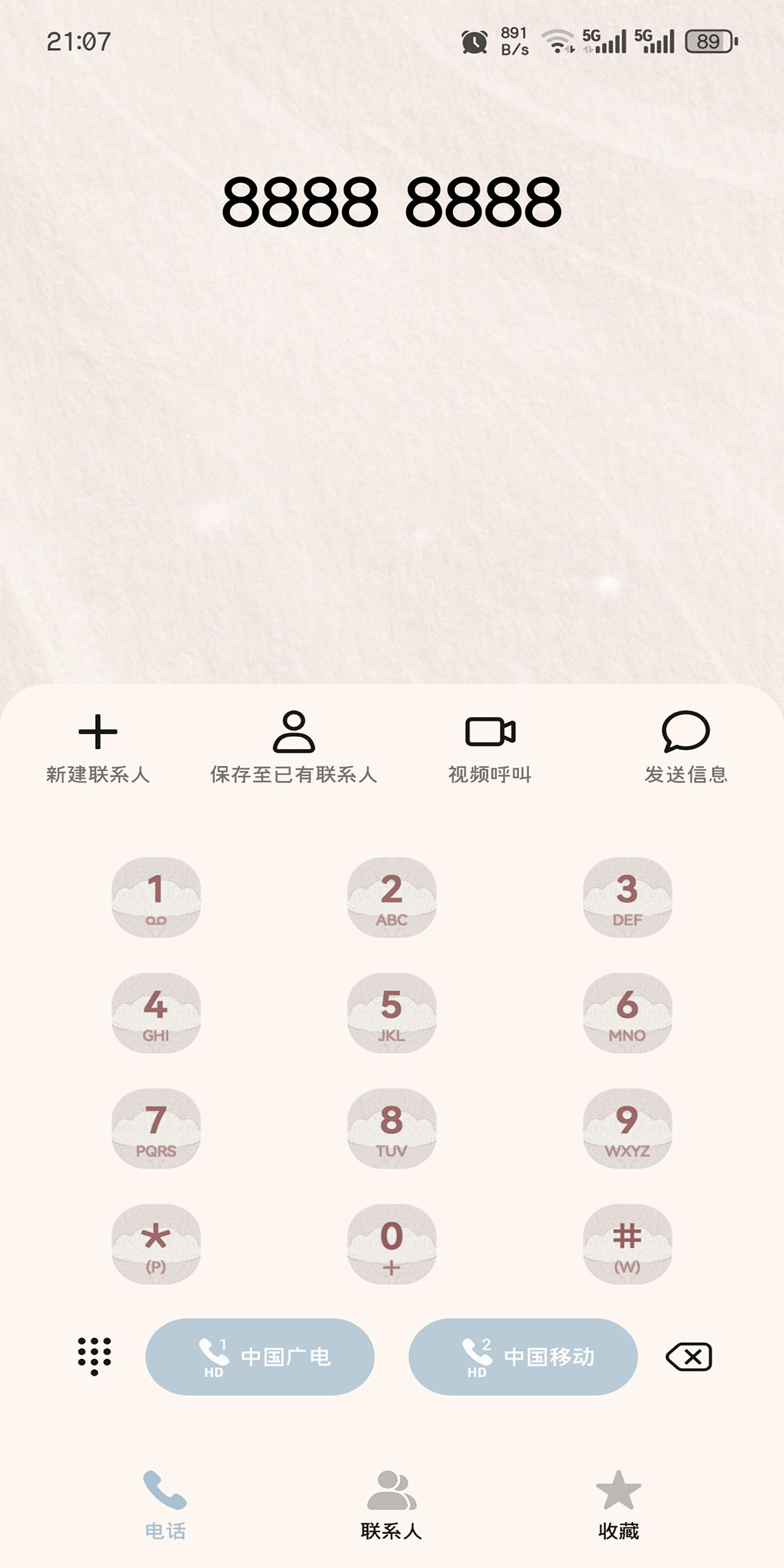Image resolution: width=784 pixels, height=1568 pixels.
Task: Tap 新建联系人 to create a contact
Action: coord(98,747)
